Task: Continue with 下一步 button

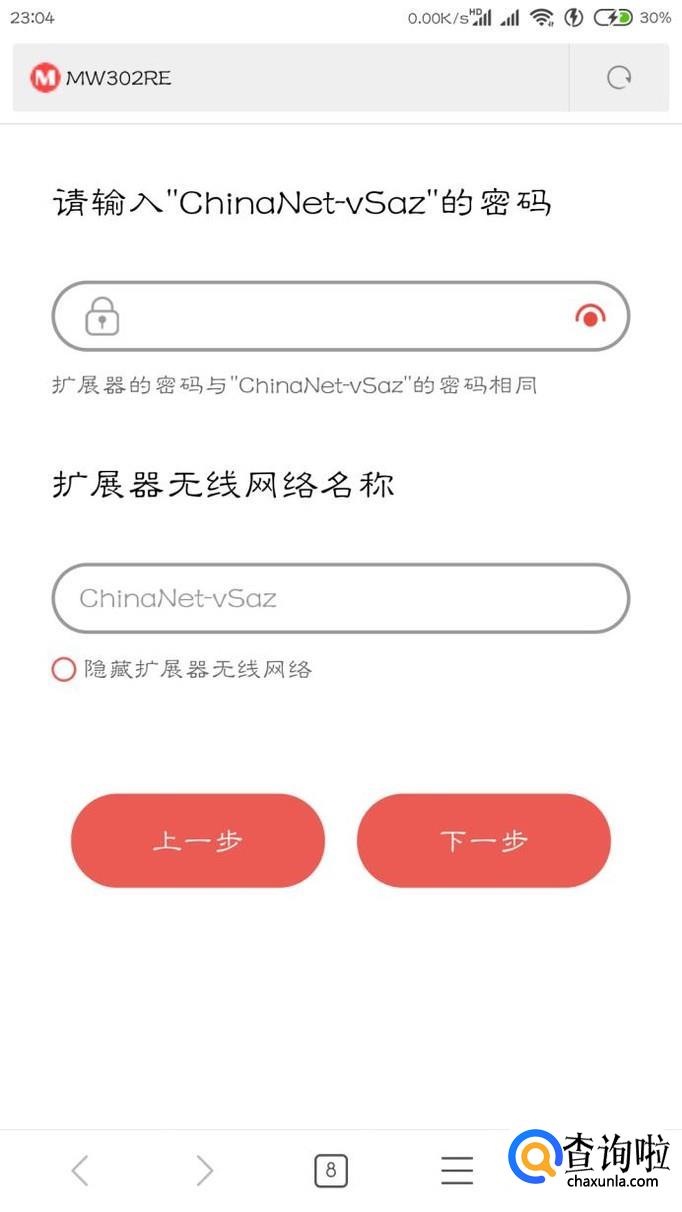Action: 483,841
